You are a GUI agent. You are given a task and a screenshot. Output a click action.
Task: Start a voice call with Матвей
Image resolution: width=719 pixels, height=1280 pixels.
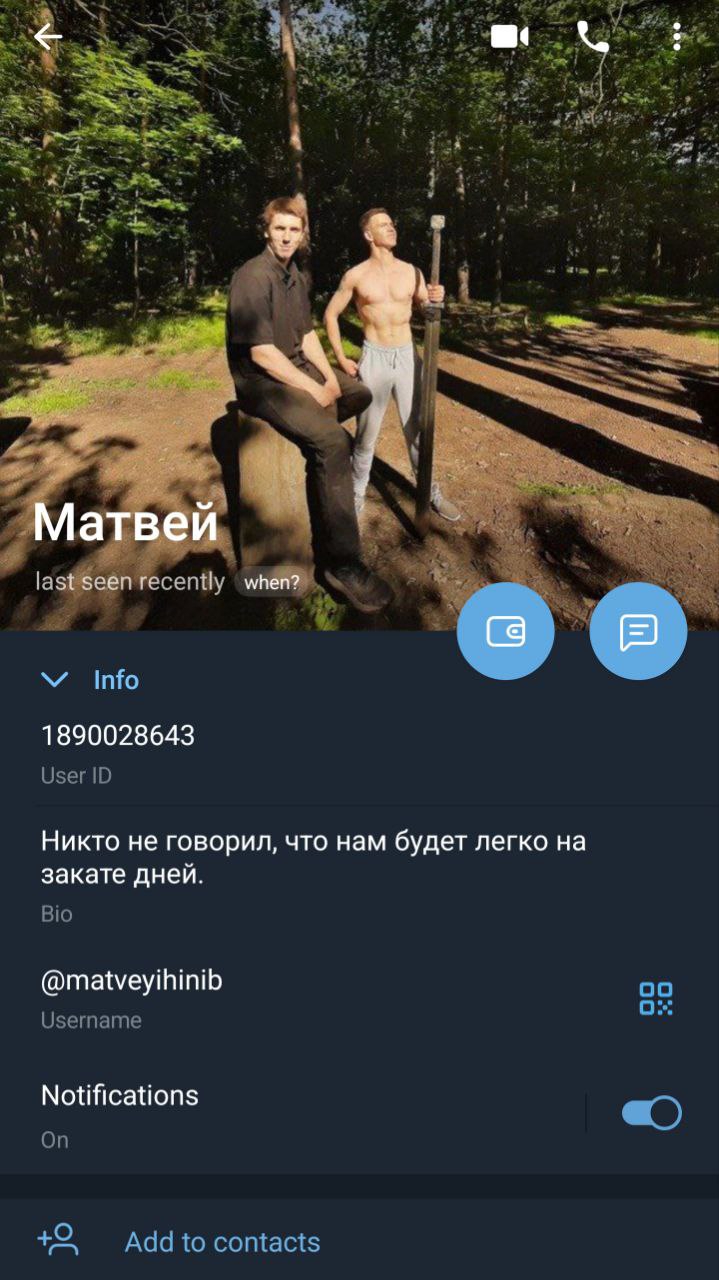coord(593,37)
